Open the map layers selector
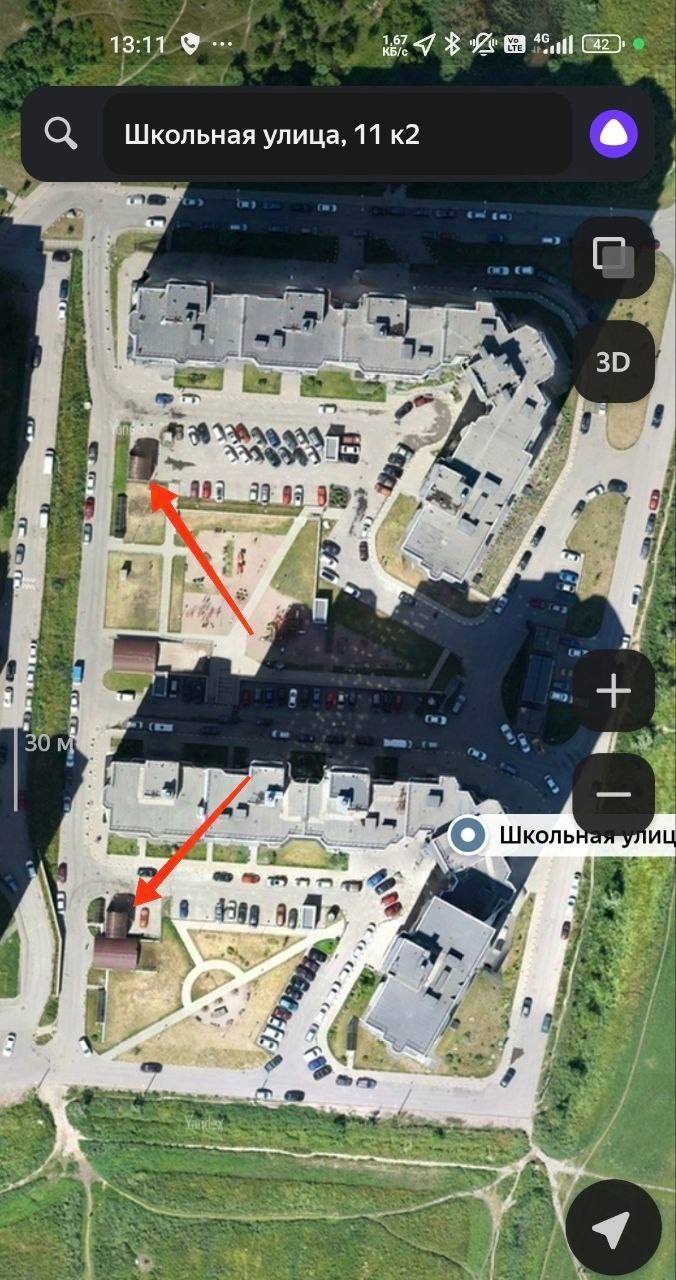The image size is (676, 1280). point(613,258)
